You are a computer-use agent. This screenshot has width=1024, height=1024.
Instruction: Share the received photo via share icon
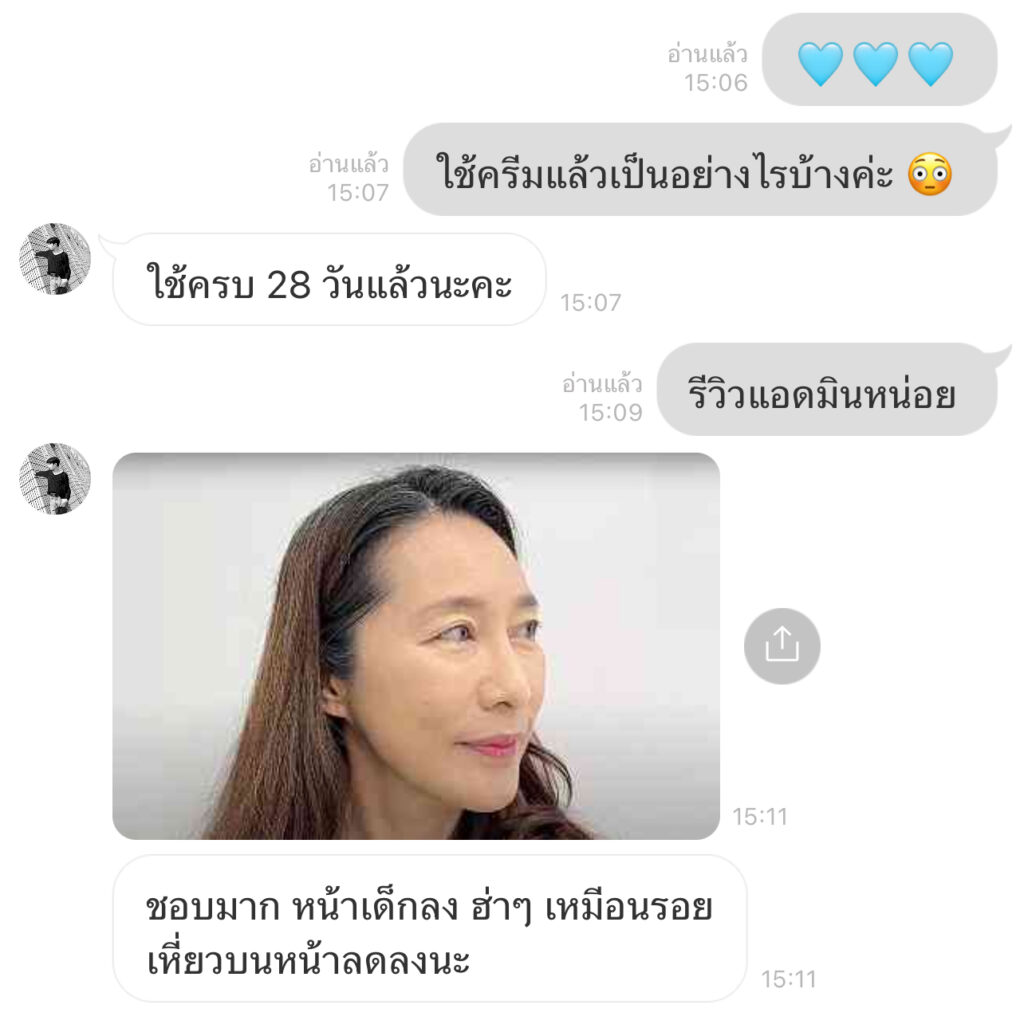tap(782, 646)
